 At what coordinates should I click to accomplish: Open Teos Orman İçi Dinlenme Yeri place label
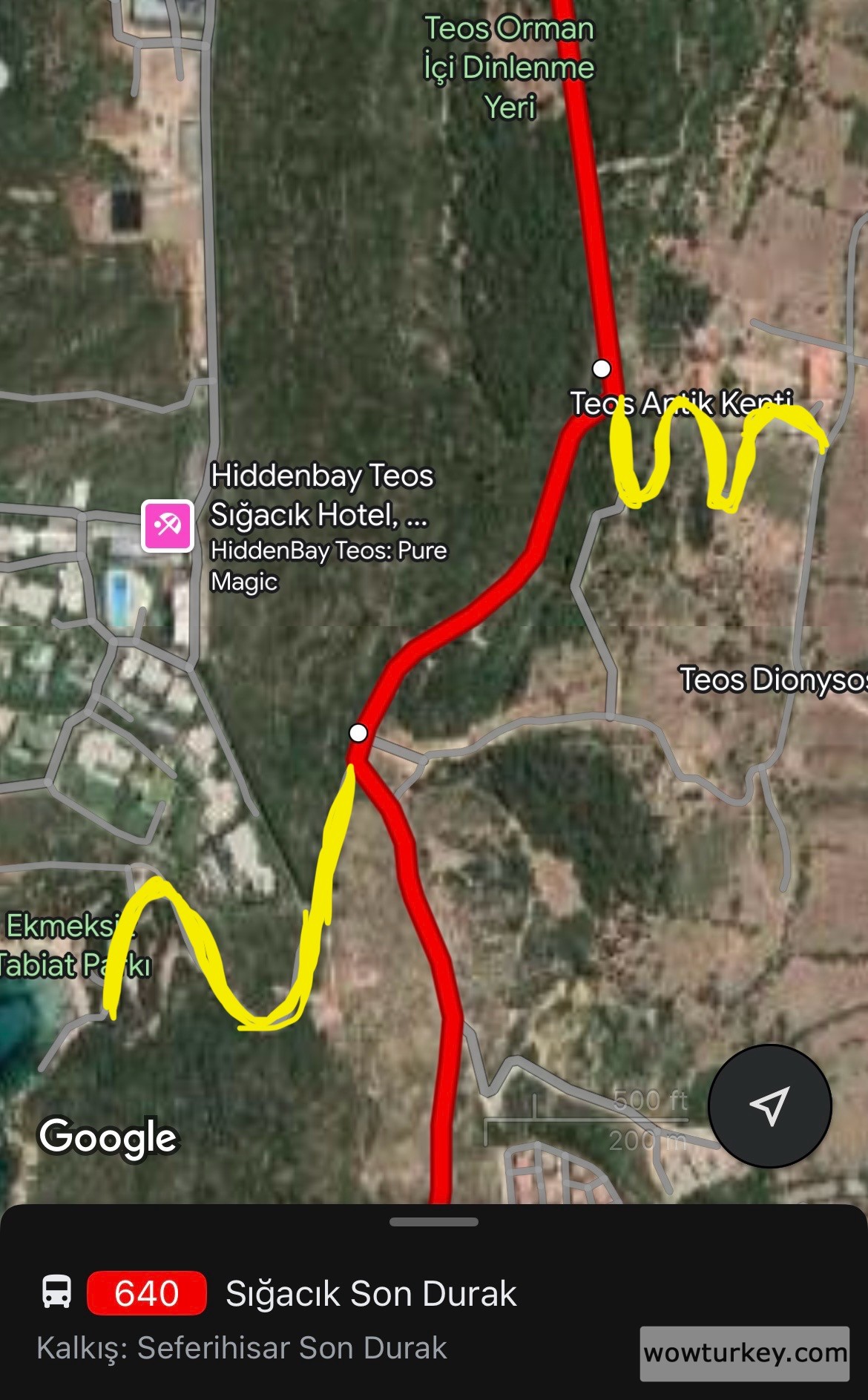(x=509, y=68)
